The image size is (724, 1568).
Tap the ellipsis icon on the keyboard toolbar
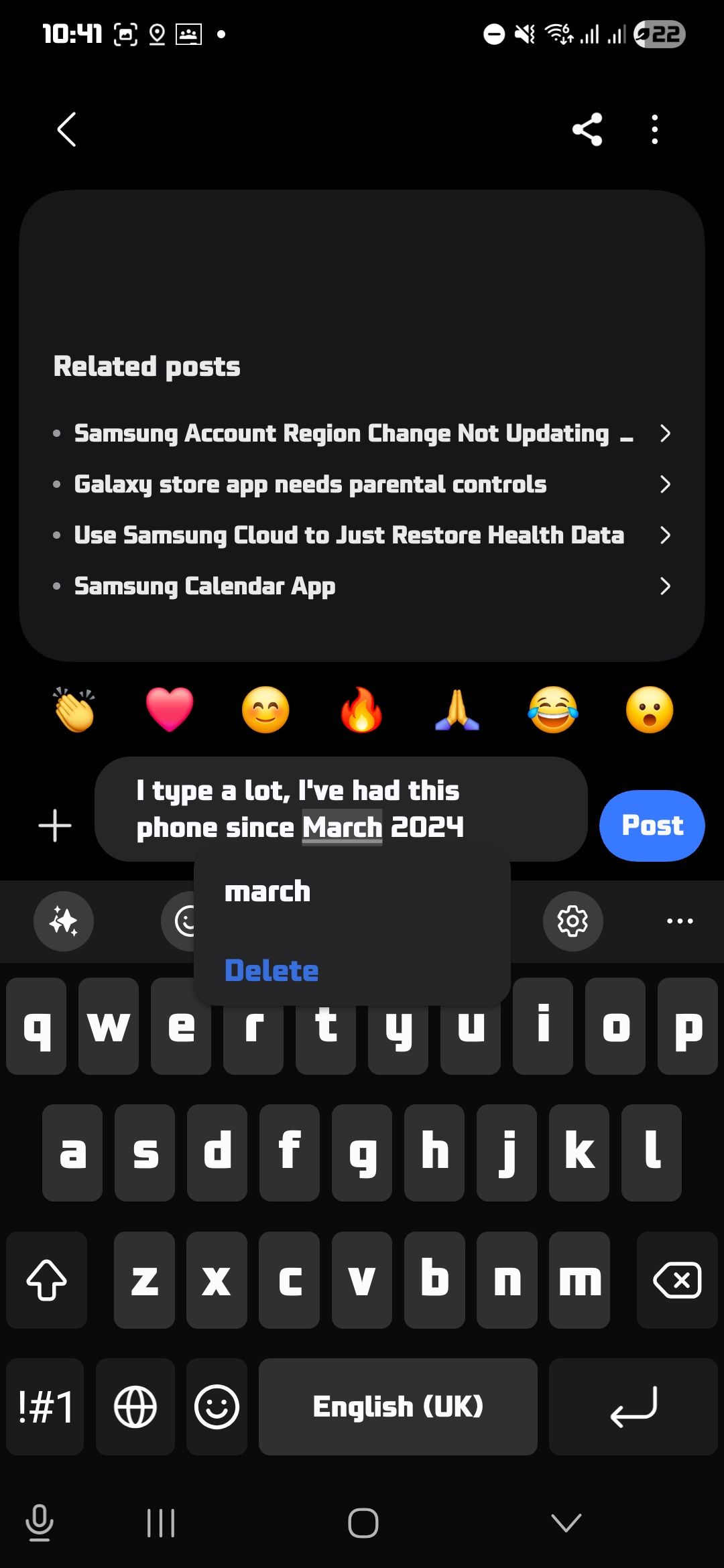click(x=679, y=921)
